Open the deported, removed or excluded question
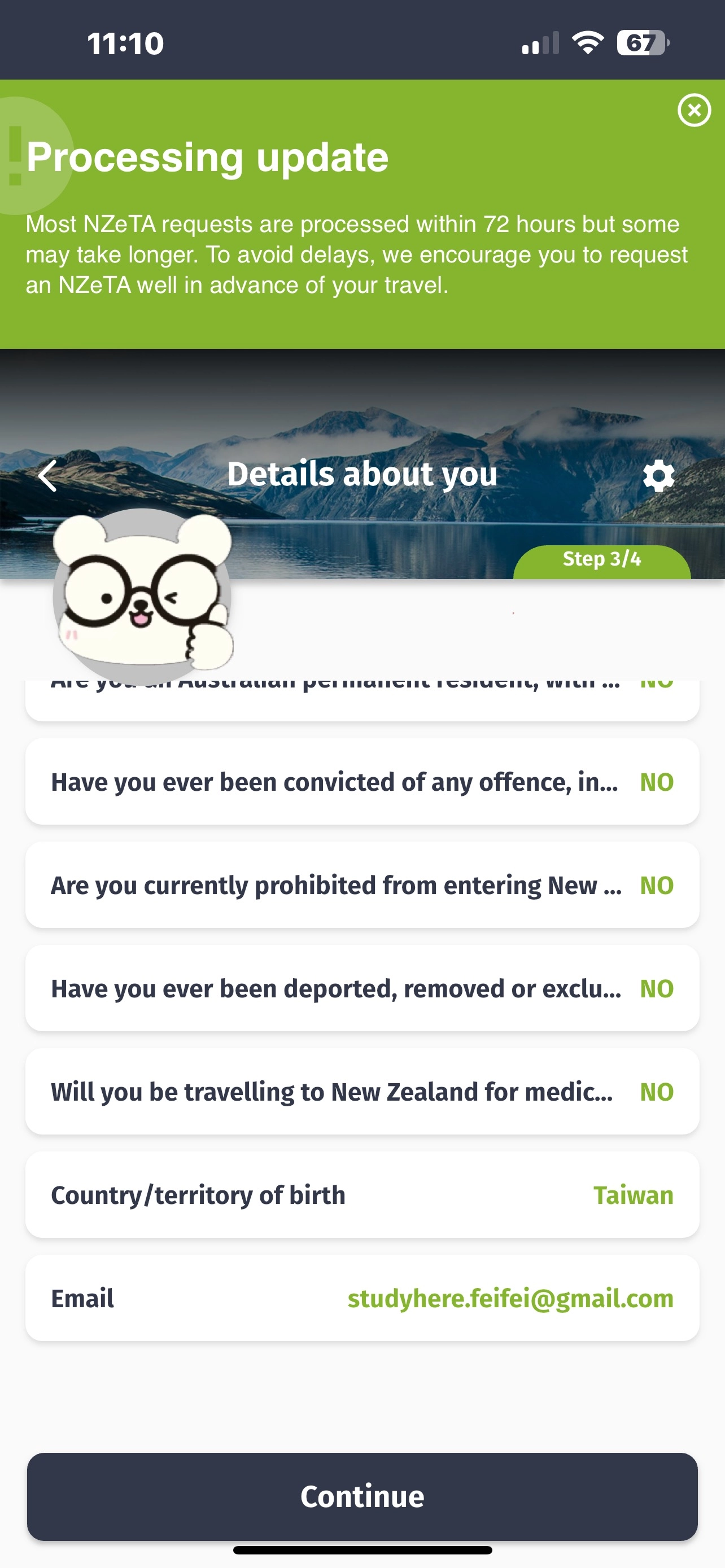This screenshot has width=725, height=1568. point(361,988)
